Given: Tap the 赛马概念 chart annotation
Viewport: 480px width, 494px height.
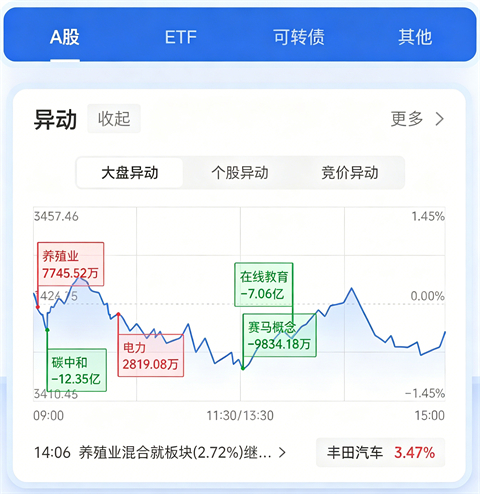Looking at the screenshot, I should (x=280, y=335).
